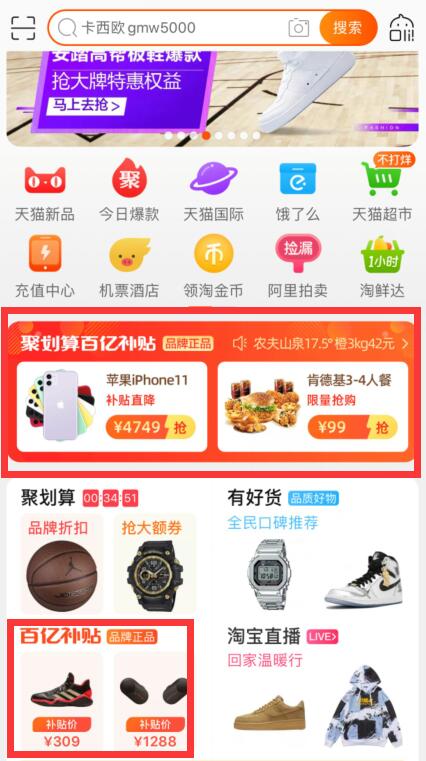Open the scan icon beside search

click(23, 28)
